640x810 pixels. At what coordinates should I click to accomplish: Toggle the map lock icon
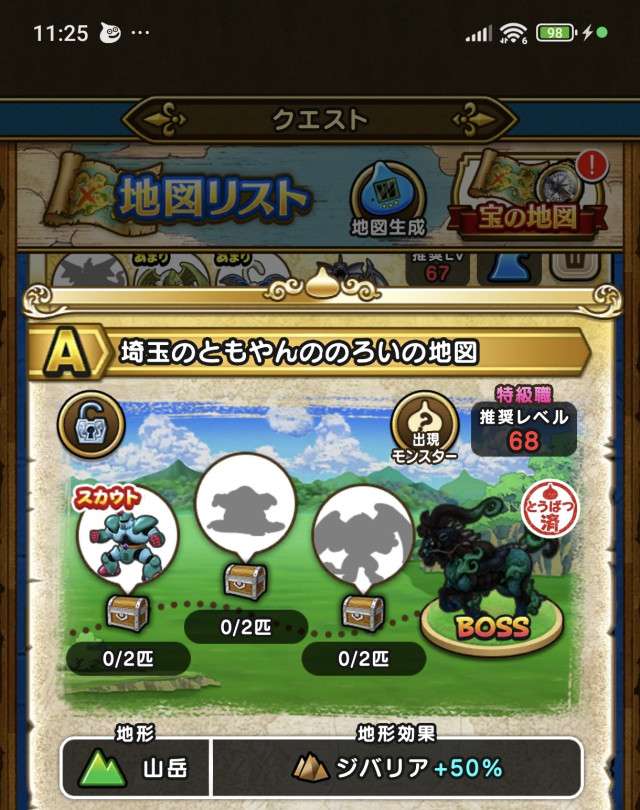pyautogui.click(x=91, y=423)
